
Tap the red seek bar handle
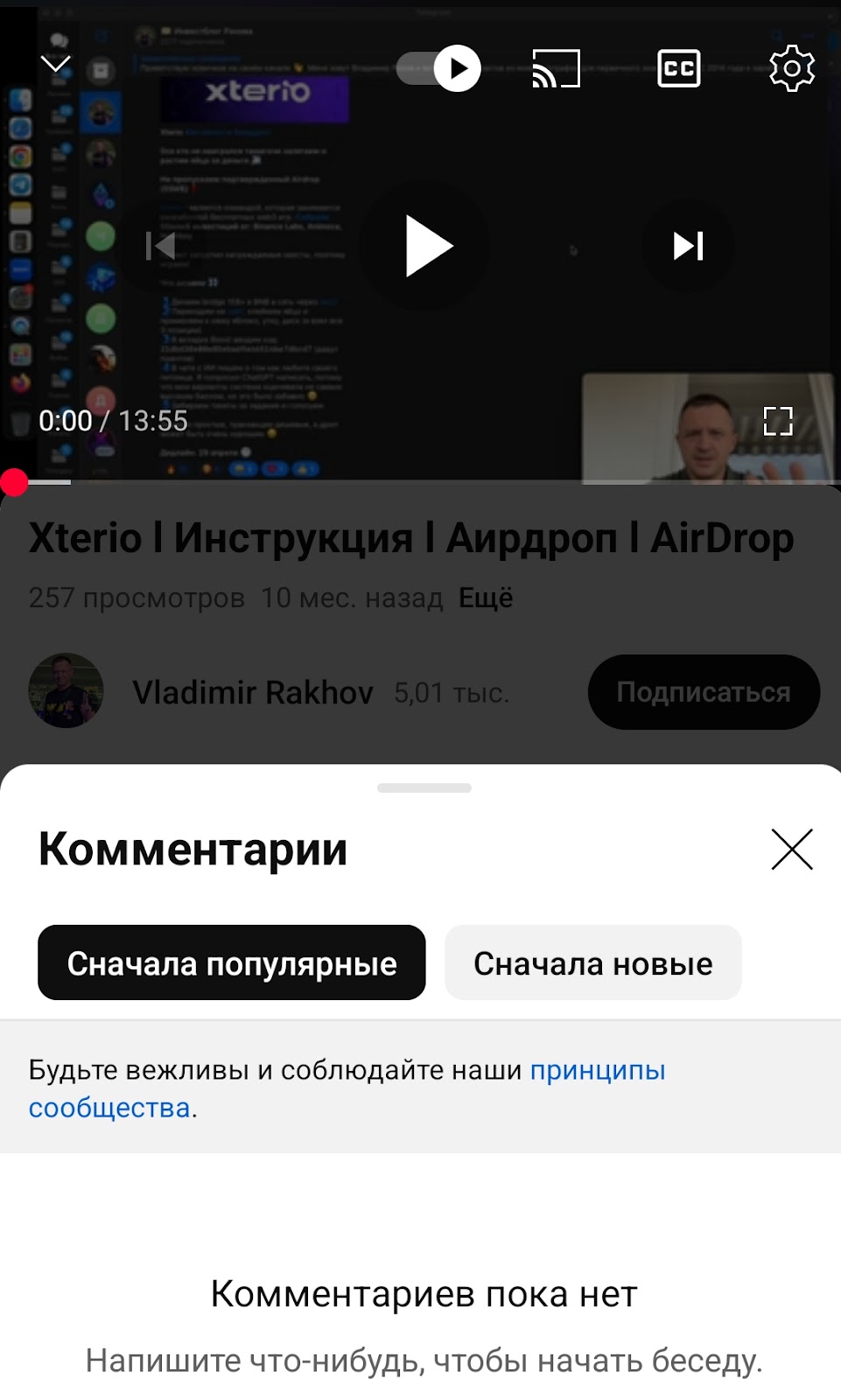pyautogui.click(x=14, y=482)
